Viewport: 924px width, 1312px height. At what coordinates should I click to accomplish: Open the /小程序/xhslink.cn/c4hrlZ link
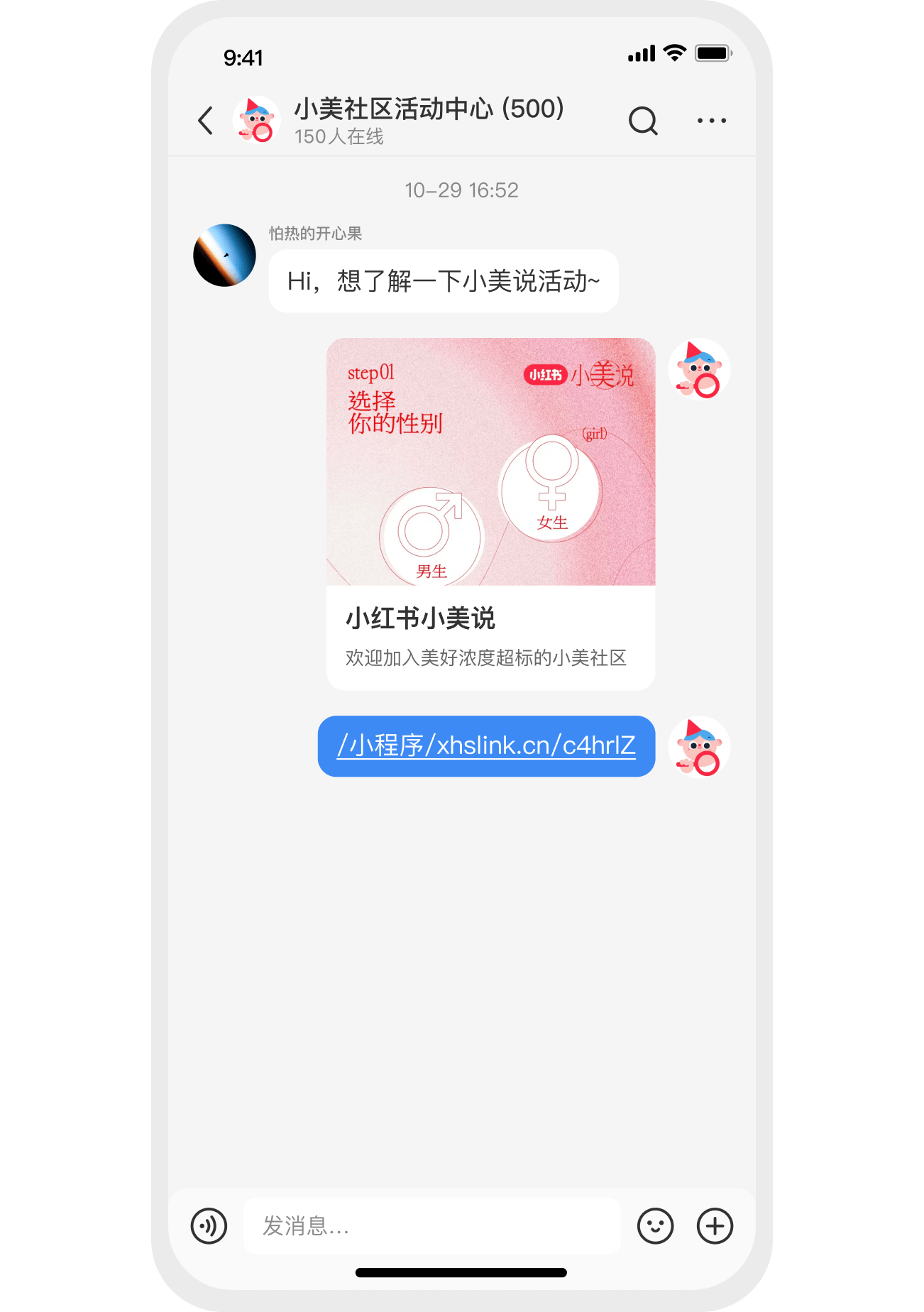point(486,746)
